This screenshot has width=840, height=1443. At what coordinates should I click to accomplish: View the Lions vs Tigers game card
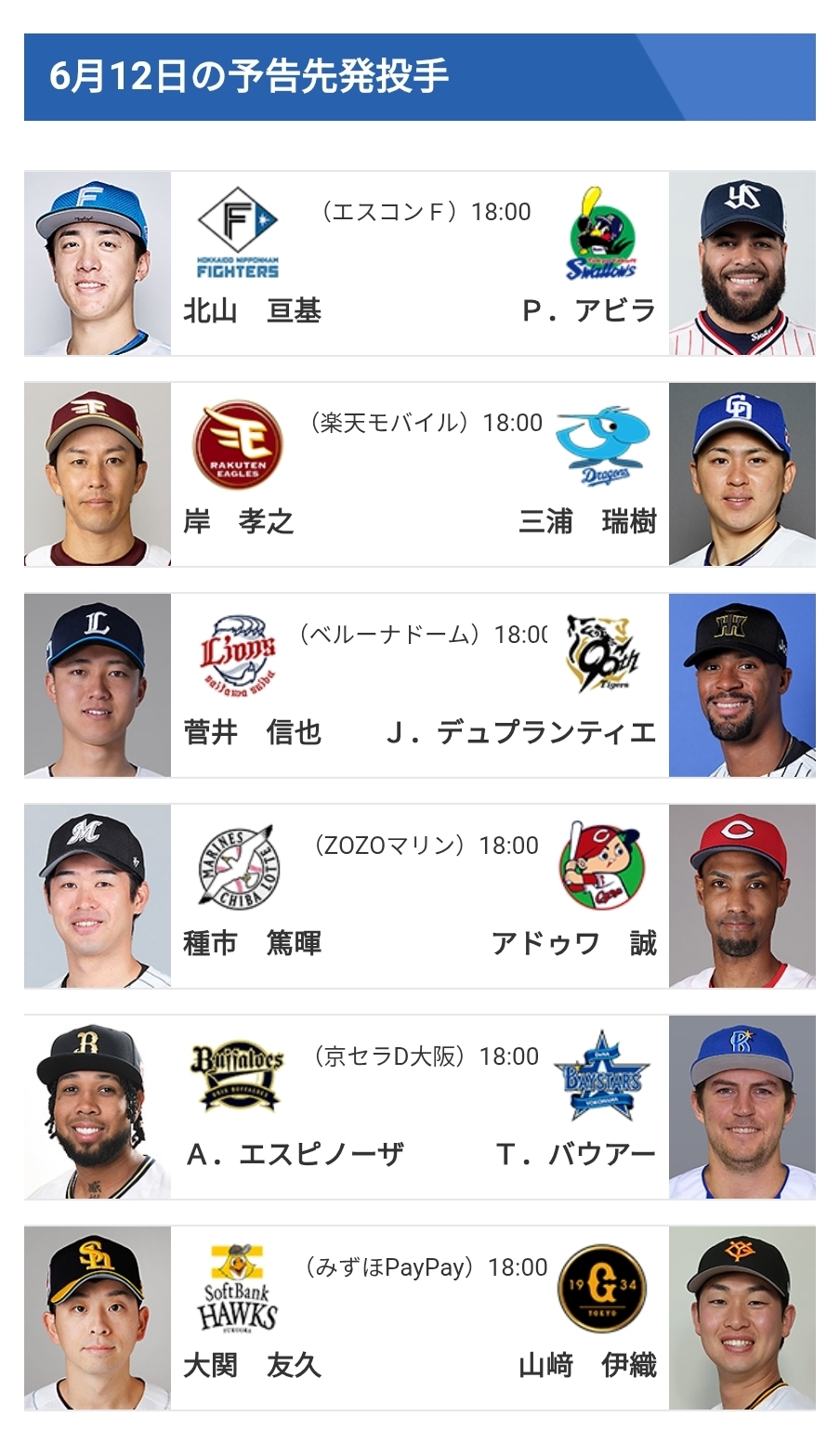[419, 686]
